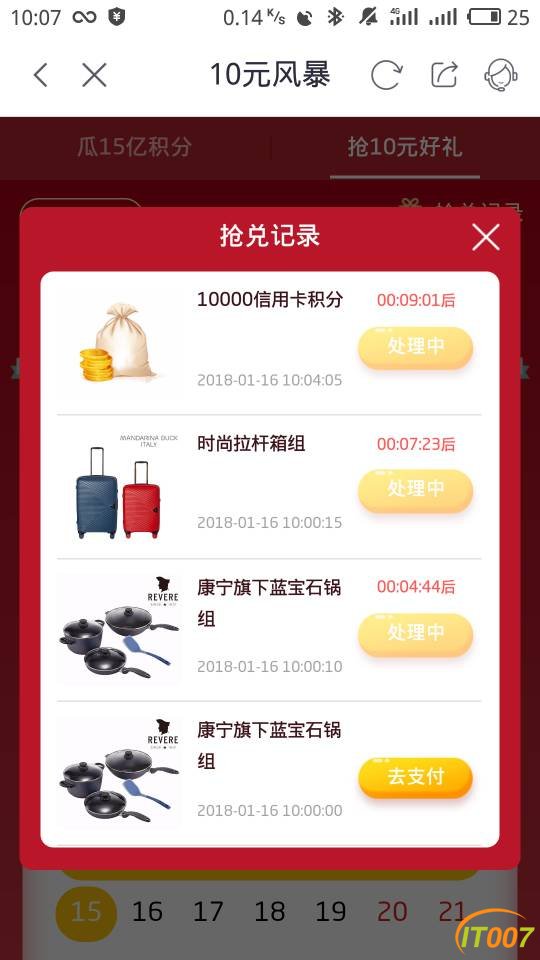
Task: Tap 去支付 to pay for the cookware set
Action: (x=415, y=778)
